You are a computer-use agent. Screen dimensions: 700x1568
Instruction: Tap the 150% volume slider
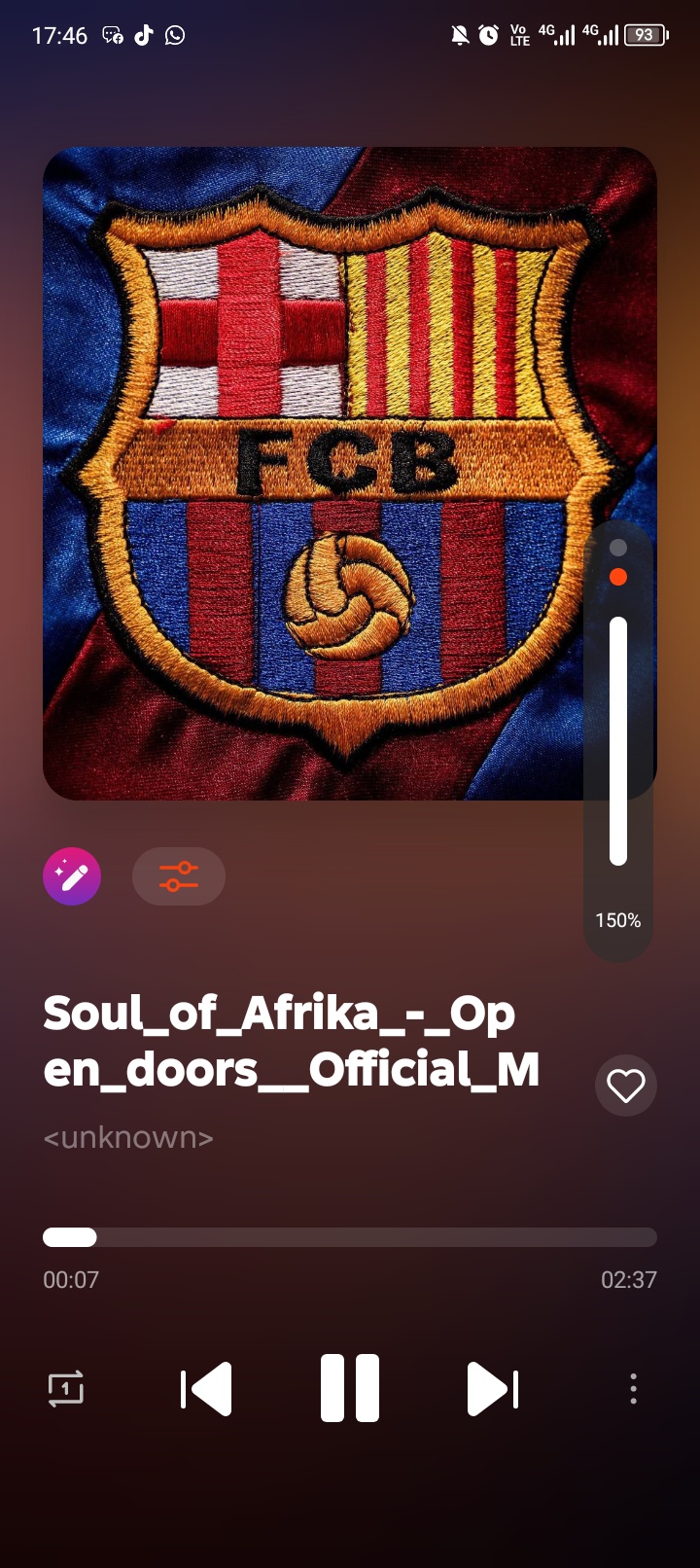coord(618,741)
